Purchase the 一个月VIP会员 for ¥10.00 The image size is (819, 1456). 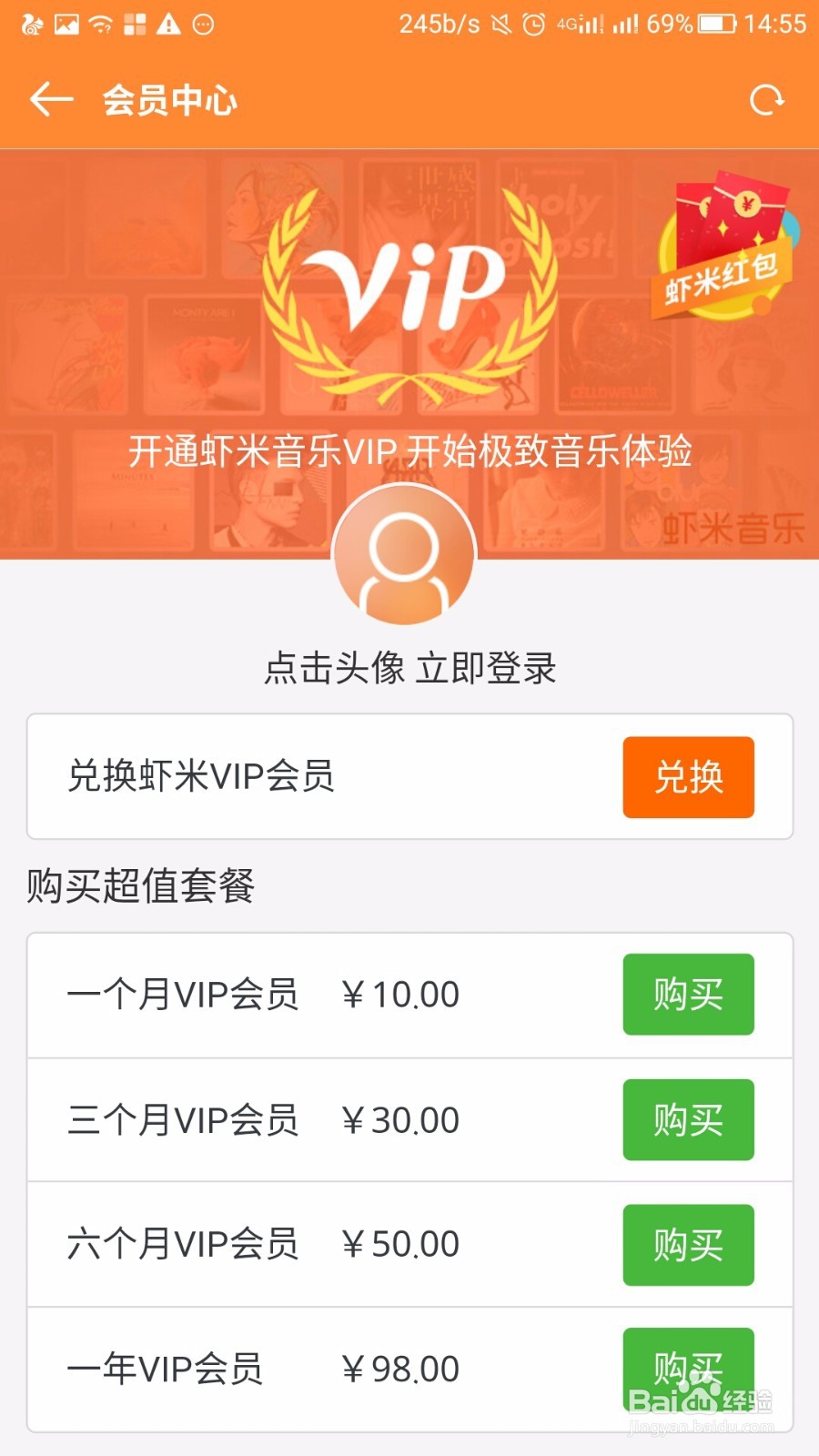687,995
